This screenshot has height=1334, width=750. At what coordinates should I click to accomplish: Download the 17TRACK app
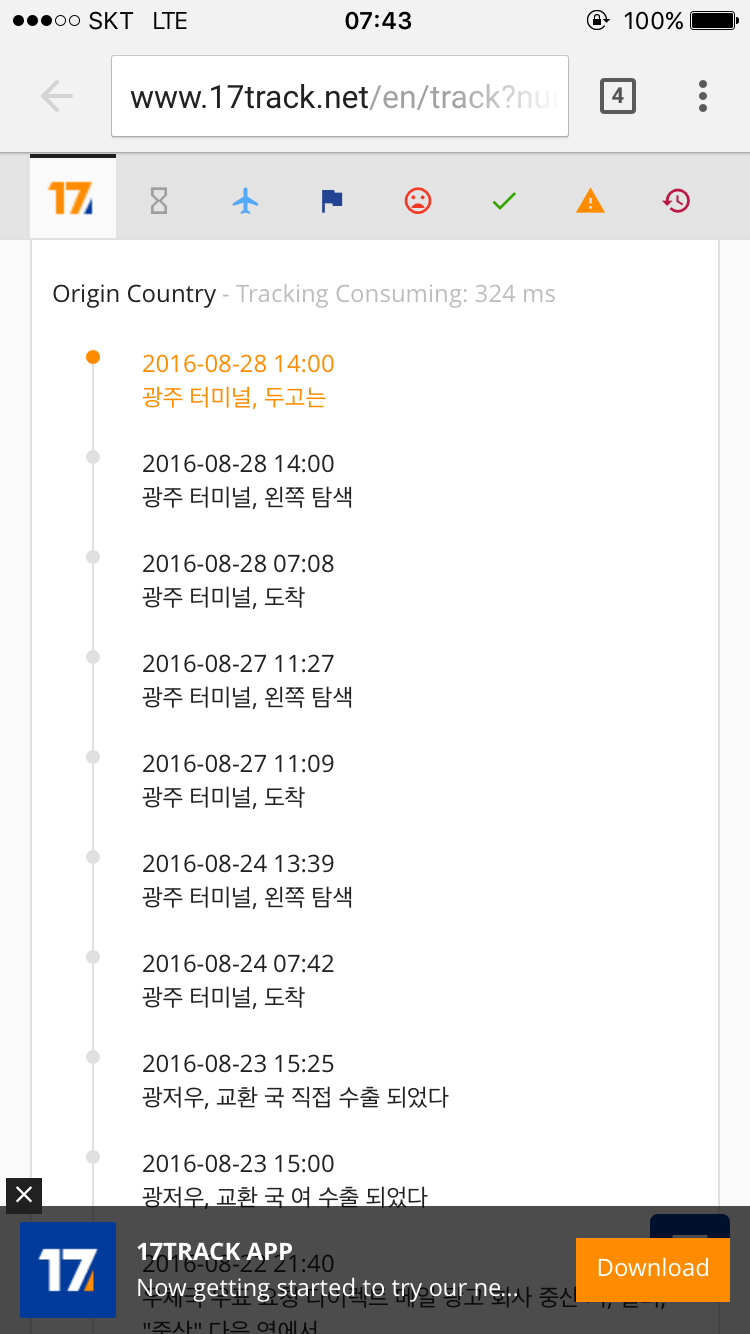[x=653, y=1268]
